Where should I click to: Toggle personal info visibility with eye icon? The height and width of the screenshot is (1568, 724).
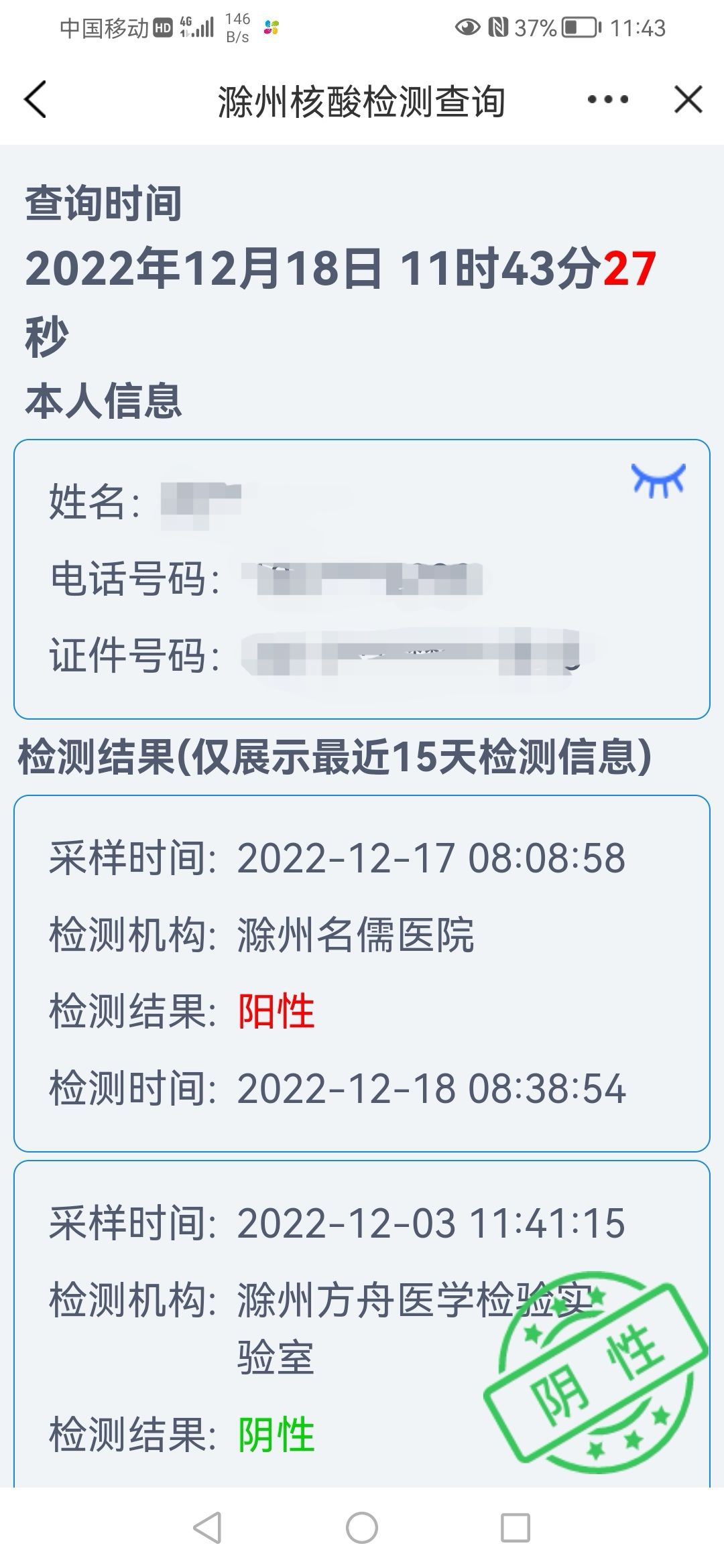click(x=658, y=480)
